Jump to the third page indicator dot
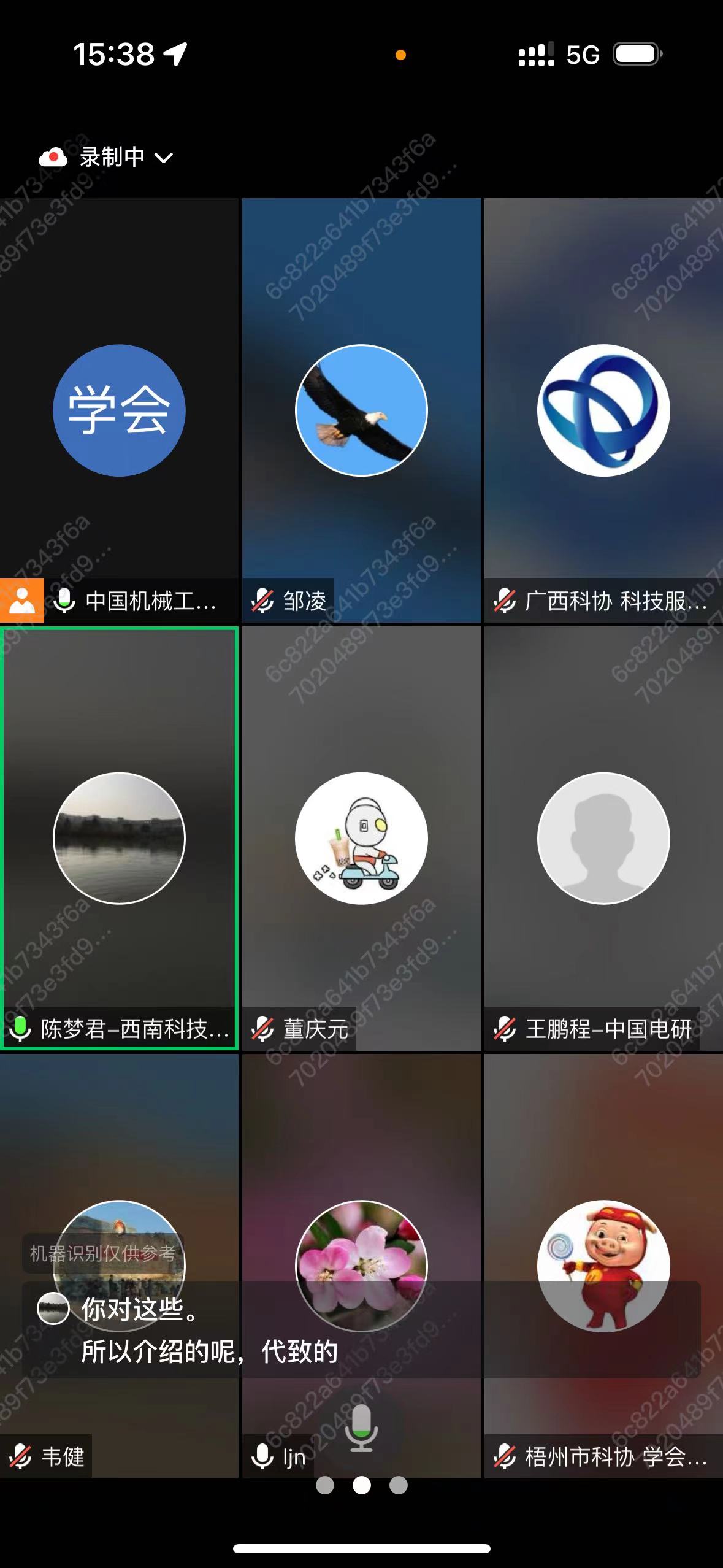Viewport: 723px width, 1568px height. [x=399, y=1485]
